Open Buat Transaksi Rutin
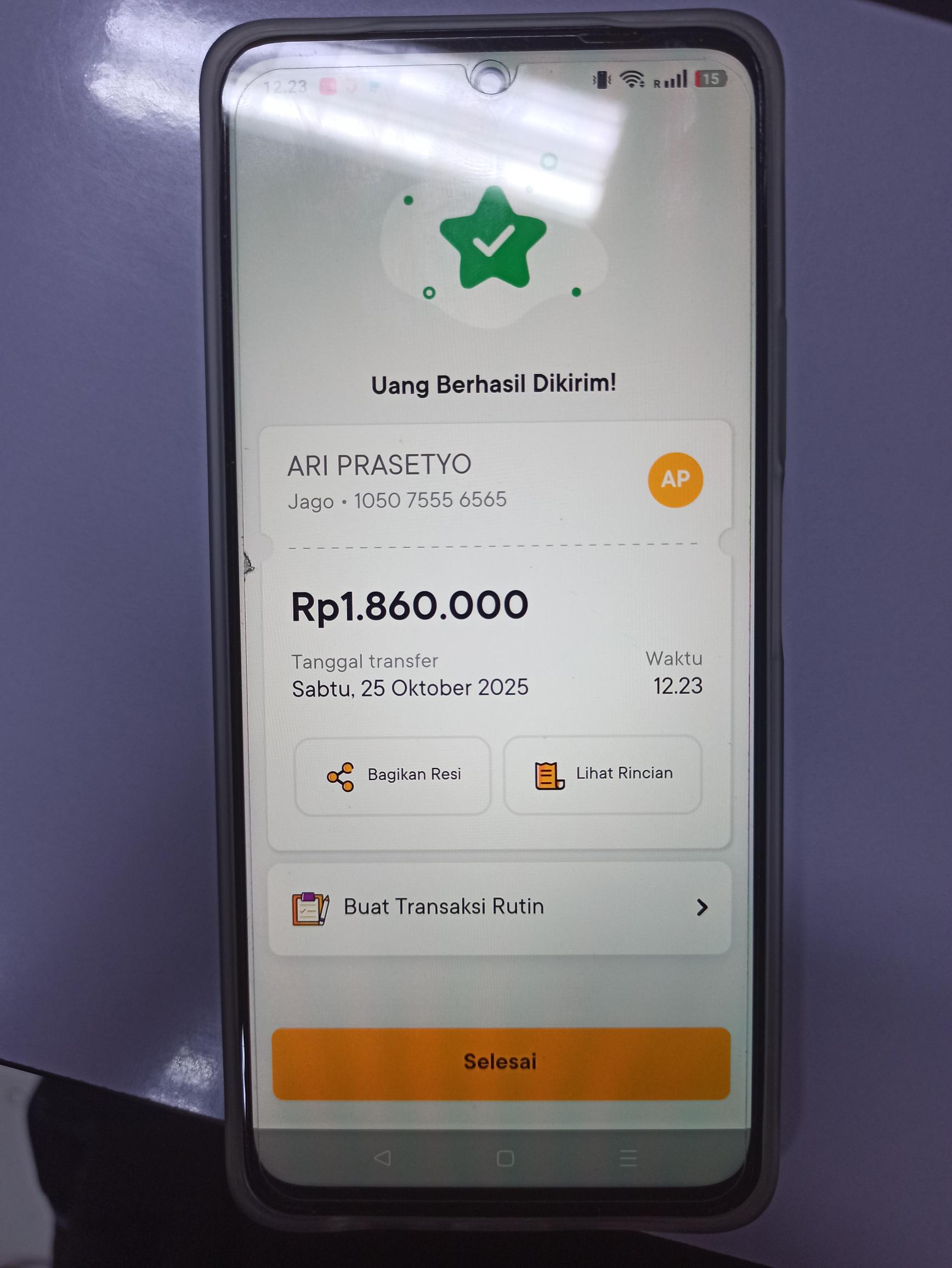The height and width of the screenshot is (1268, 952). coord(500,908)
